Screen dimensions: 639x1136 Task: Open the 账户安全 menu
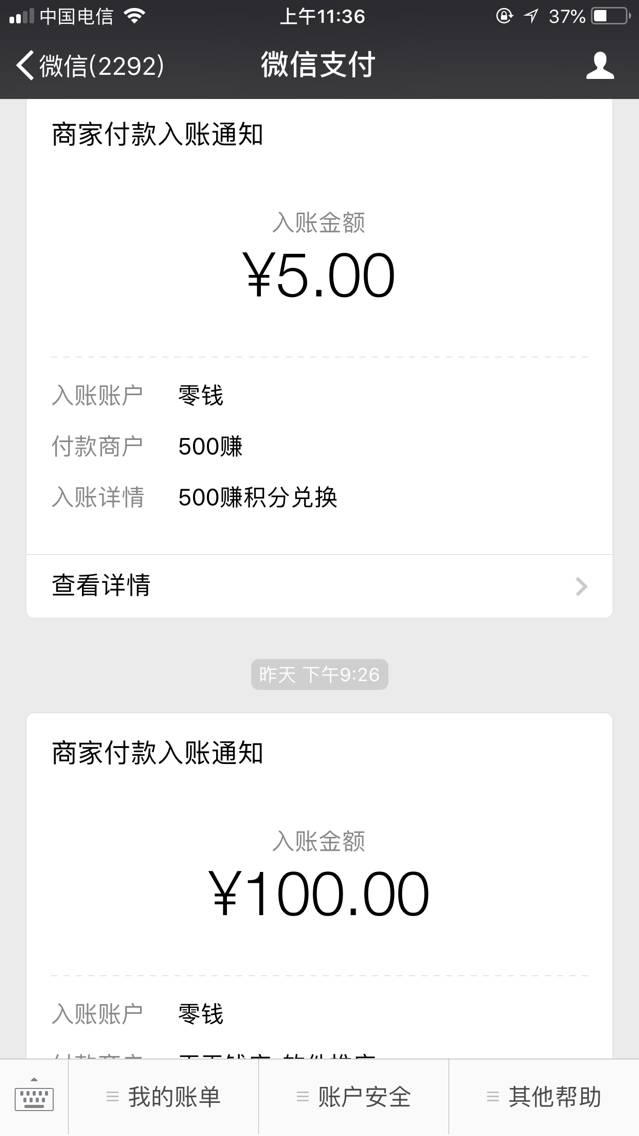point(353,1097)
